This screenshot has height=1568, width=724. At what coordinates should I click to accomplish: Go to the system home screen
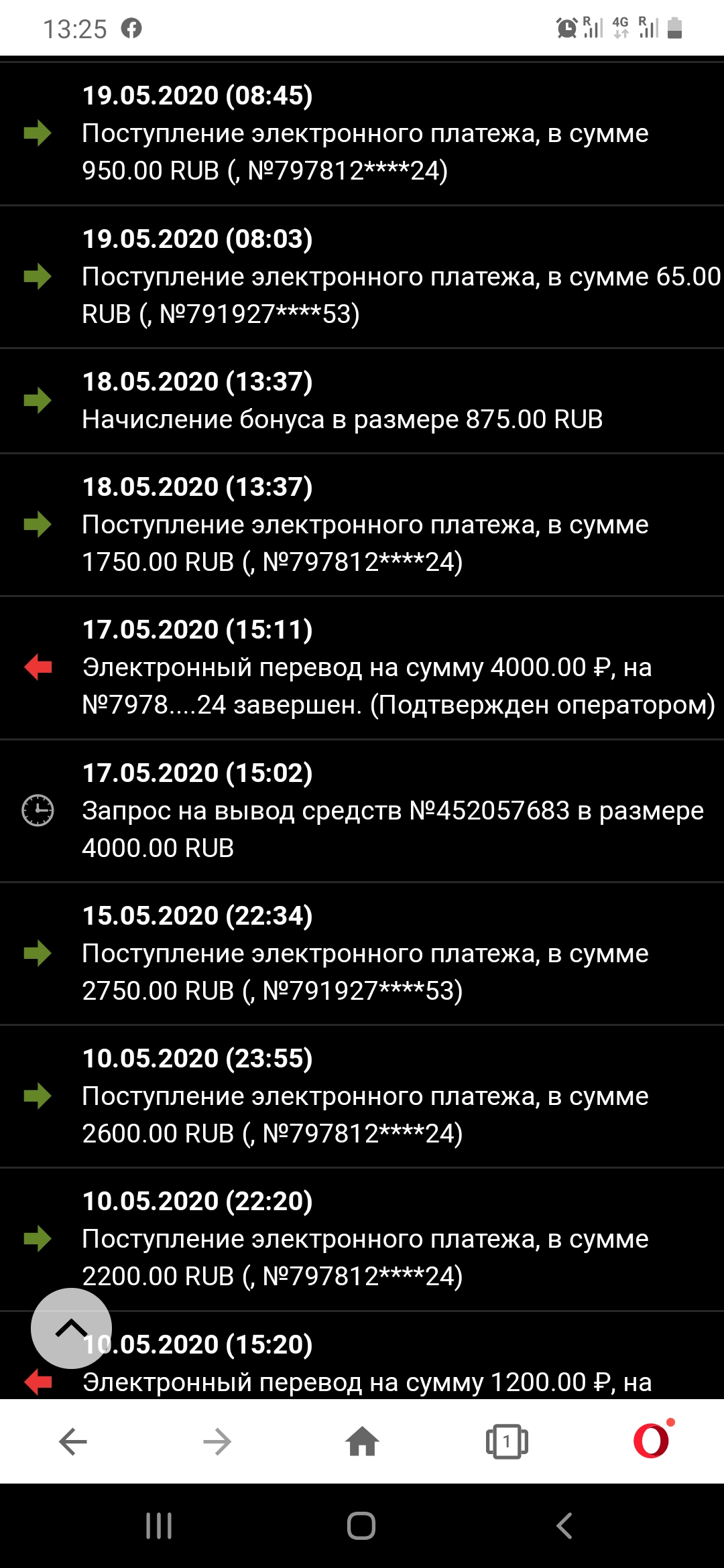pyautogui.click(x=361, y=1526)
